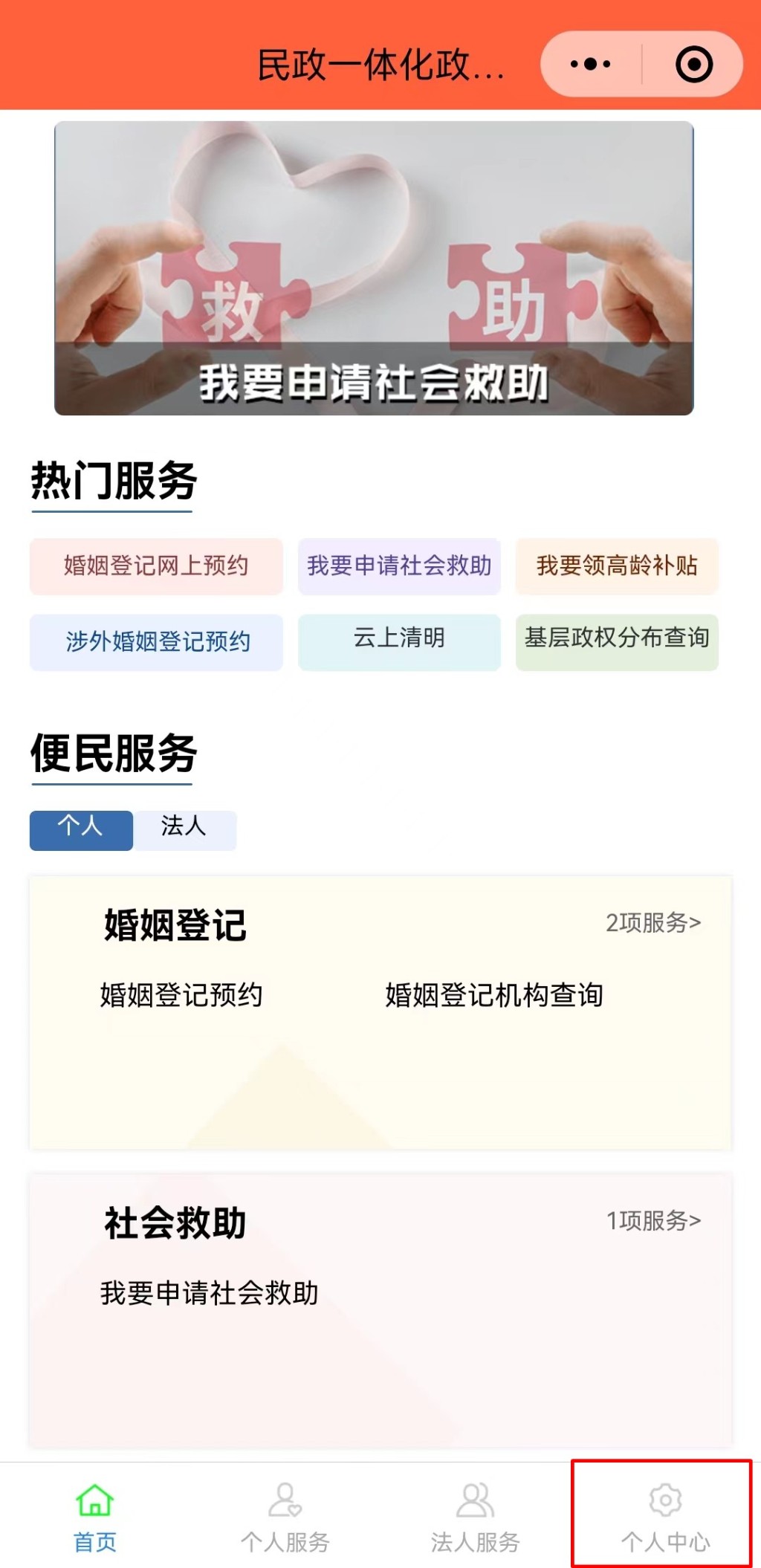Open 云上清明 service
The width and height of the screenshot is (761, 1568).
point(399,639)
